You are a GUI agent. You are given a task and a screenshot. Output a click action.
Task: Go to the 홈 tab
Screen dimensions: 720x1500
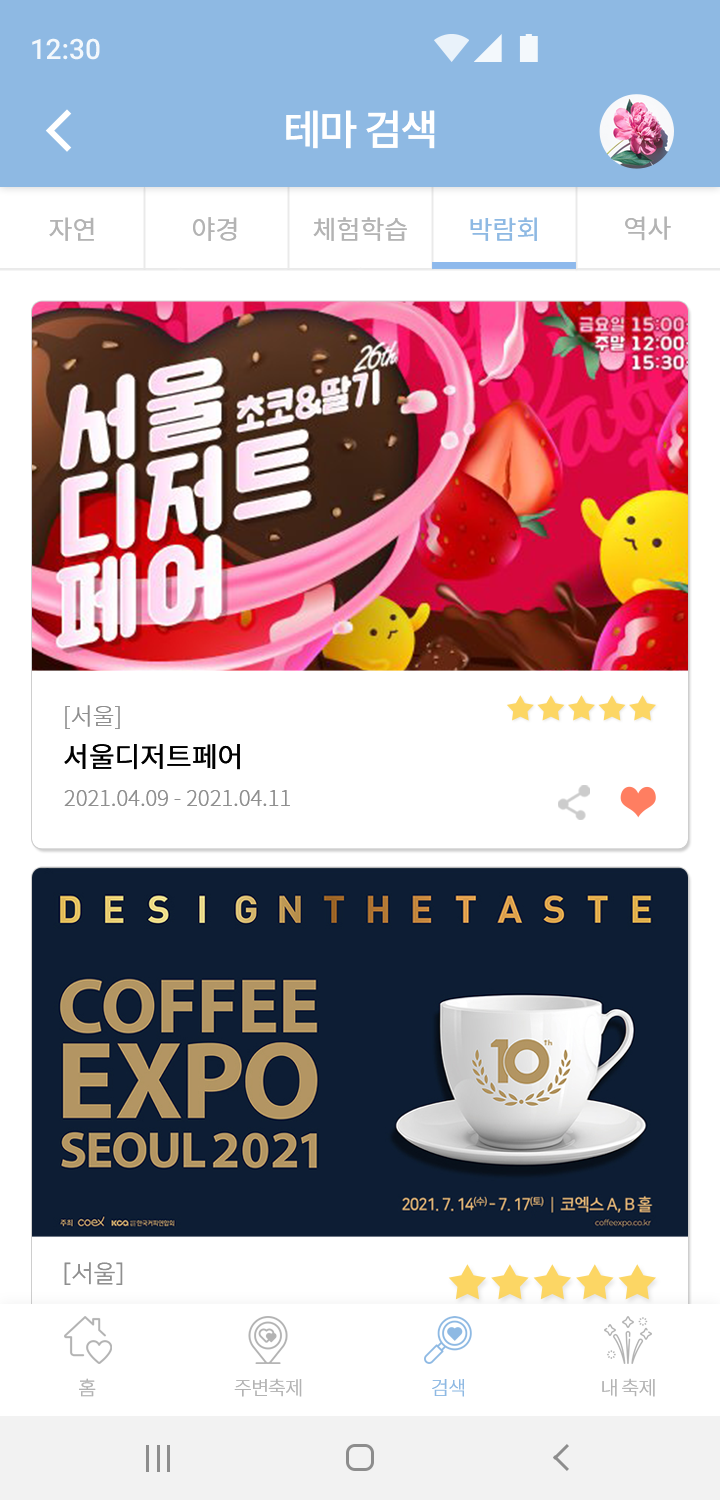coord(88,1358)
